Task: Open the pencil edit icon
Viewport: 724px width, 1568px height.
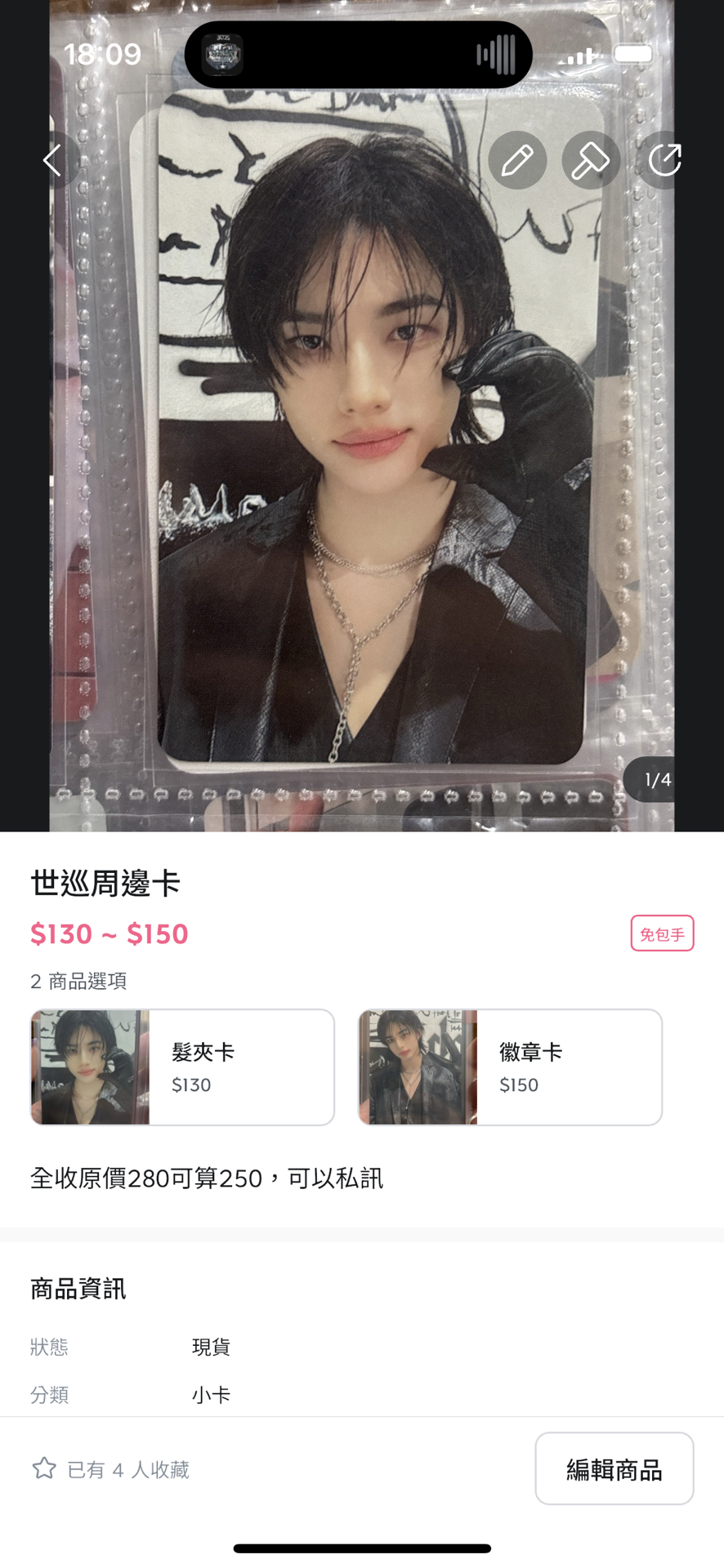Action: coord(516,160)
